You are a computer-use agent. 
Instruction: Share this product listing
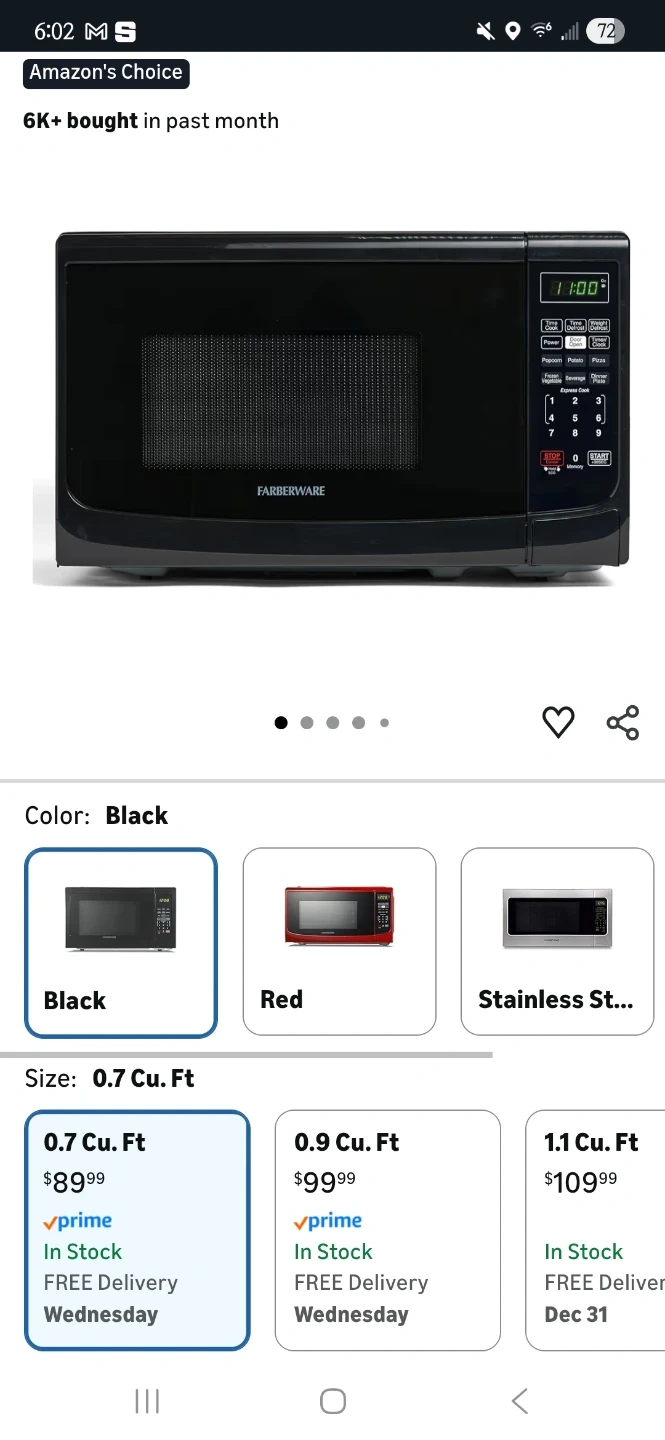622,722
